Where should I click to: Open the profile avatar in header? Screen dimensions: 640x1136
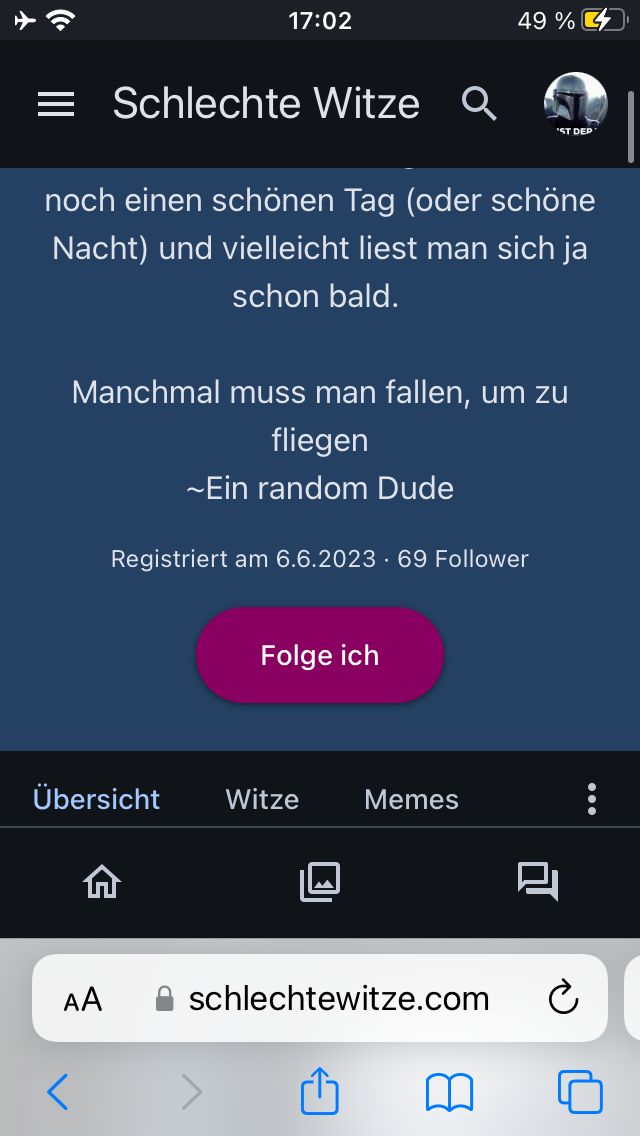(575, 104)
